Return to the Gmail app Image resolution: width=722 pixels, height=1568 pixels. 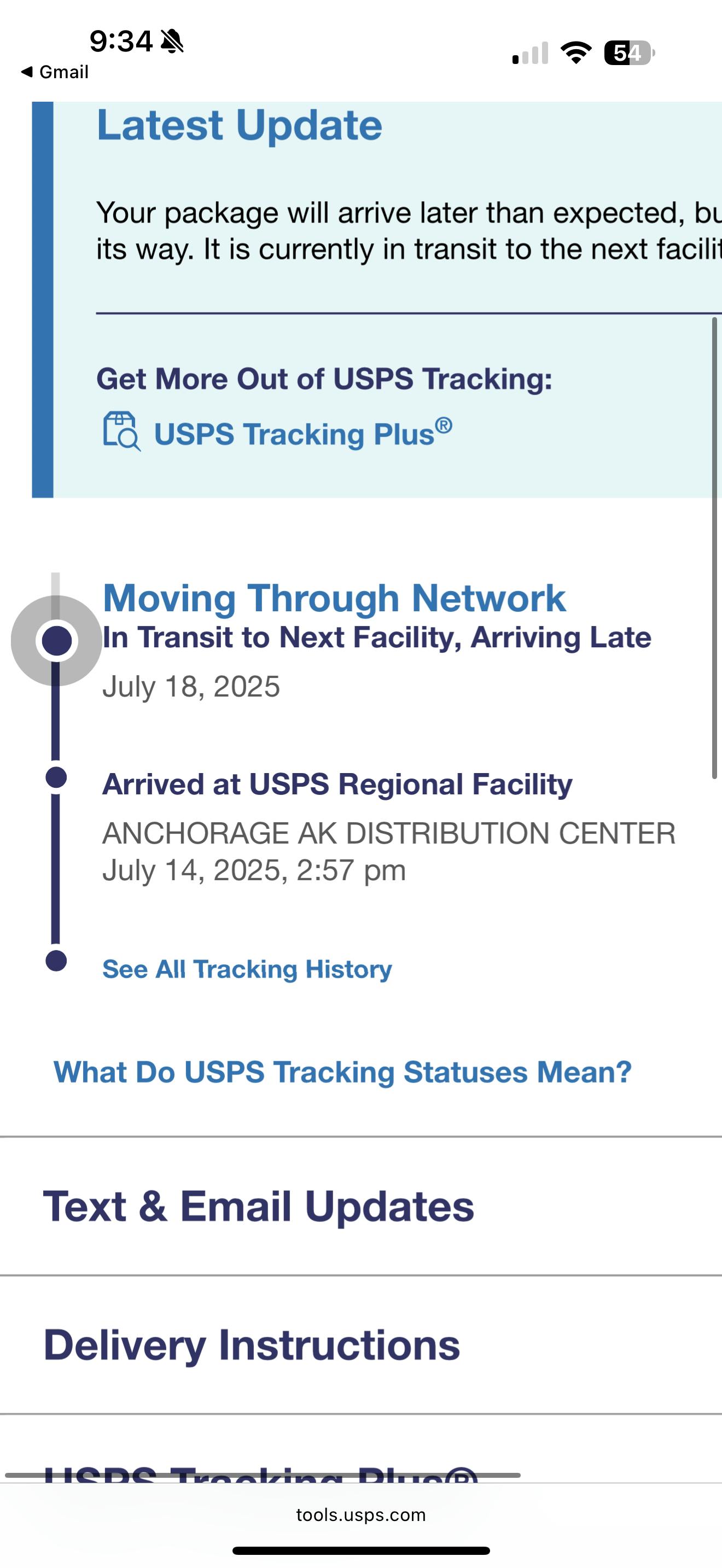coord(55,72)
